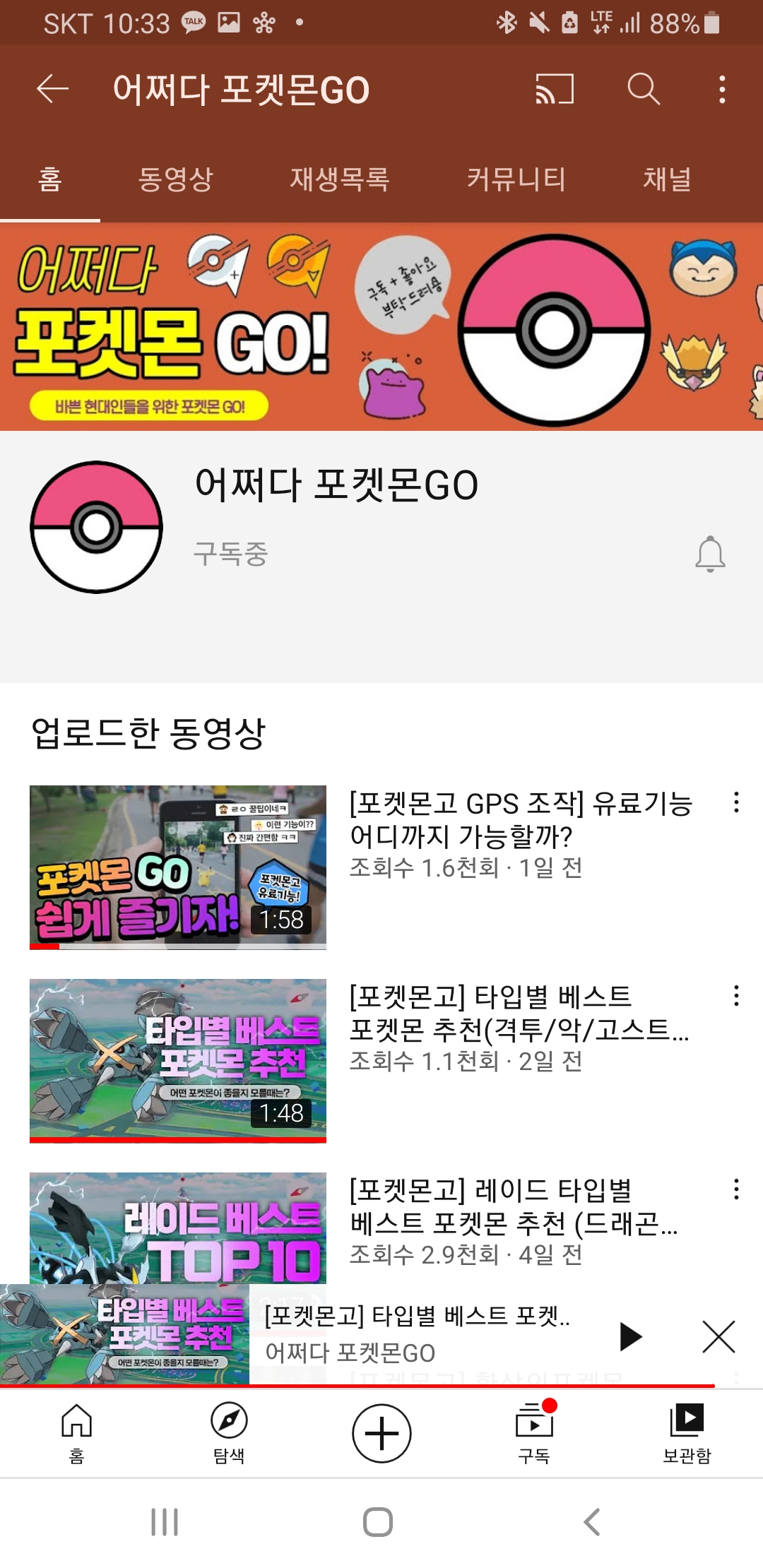Open the 채널 tab
Image resolution: width=763 pixels, height=1568 pixels.
[x=666, y=179]
